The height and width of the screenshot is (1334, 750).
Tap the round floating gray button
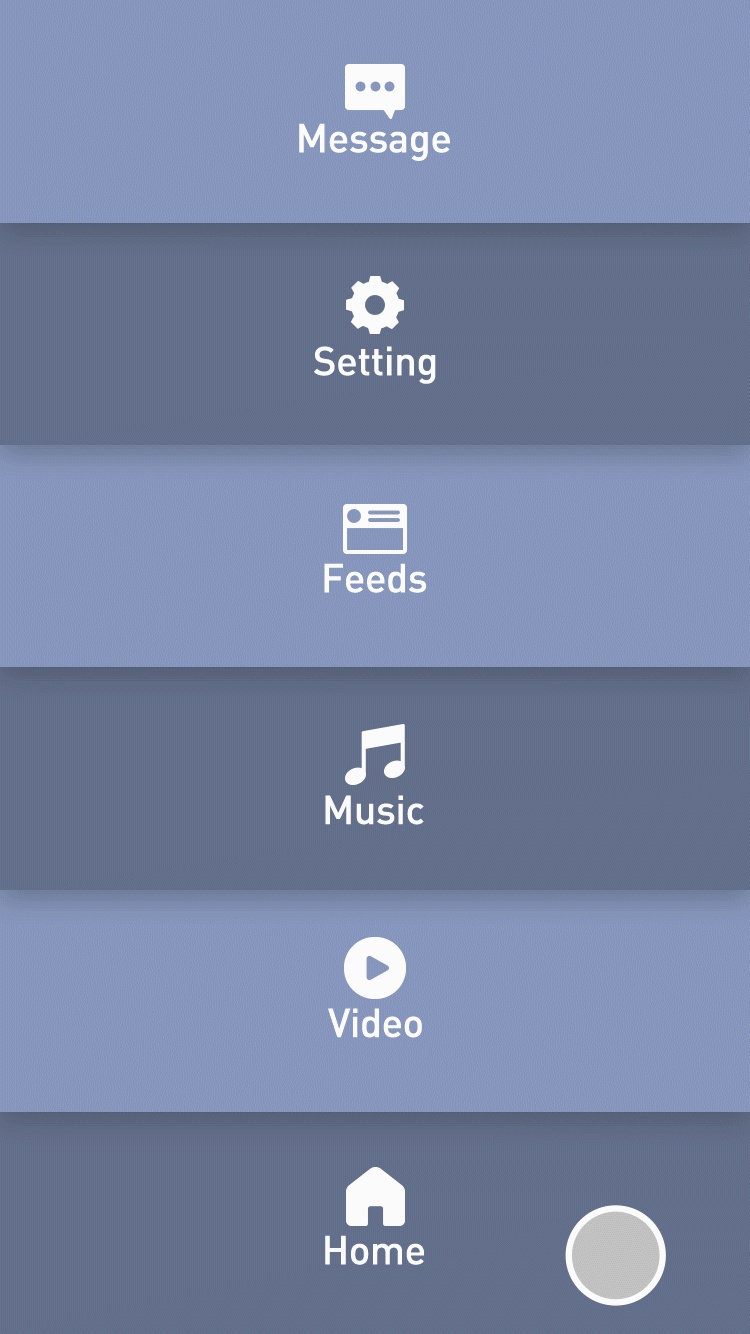[615, 1255]
